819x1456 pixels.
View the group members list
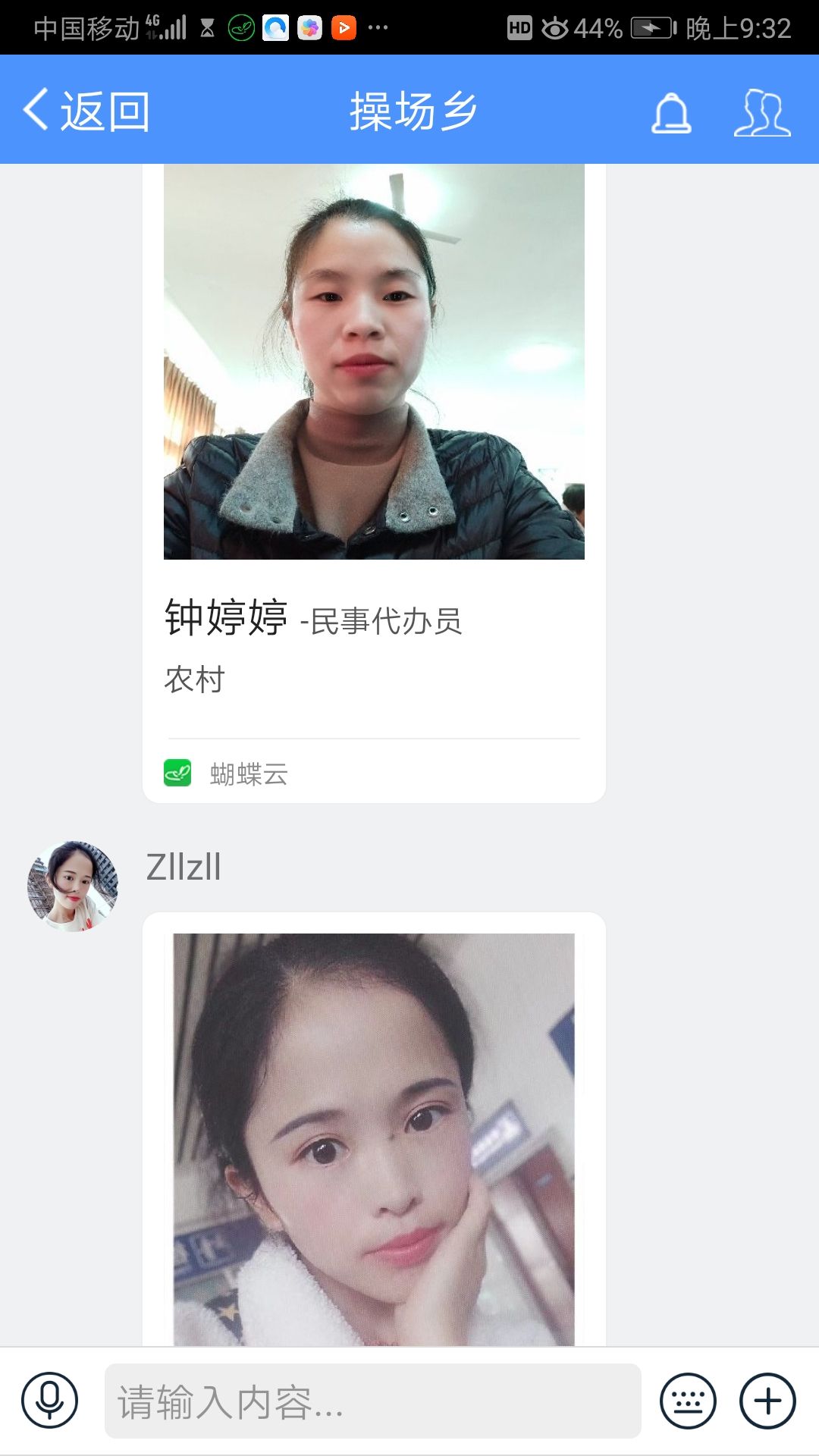click(x=761, y=113)
